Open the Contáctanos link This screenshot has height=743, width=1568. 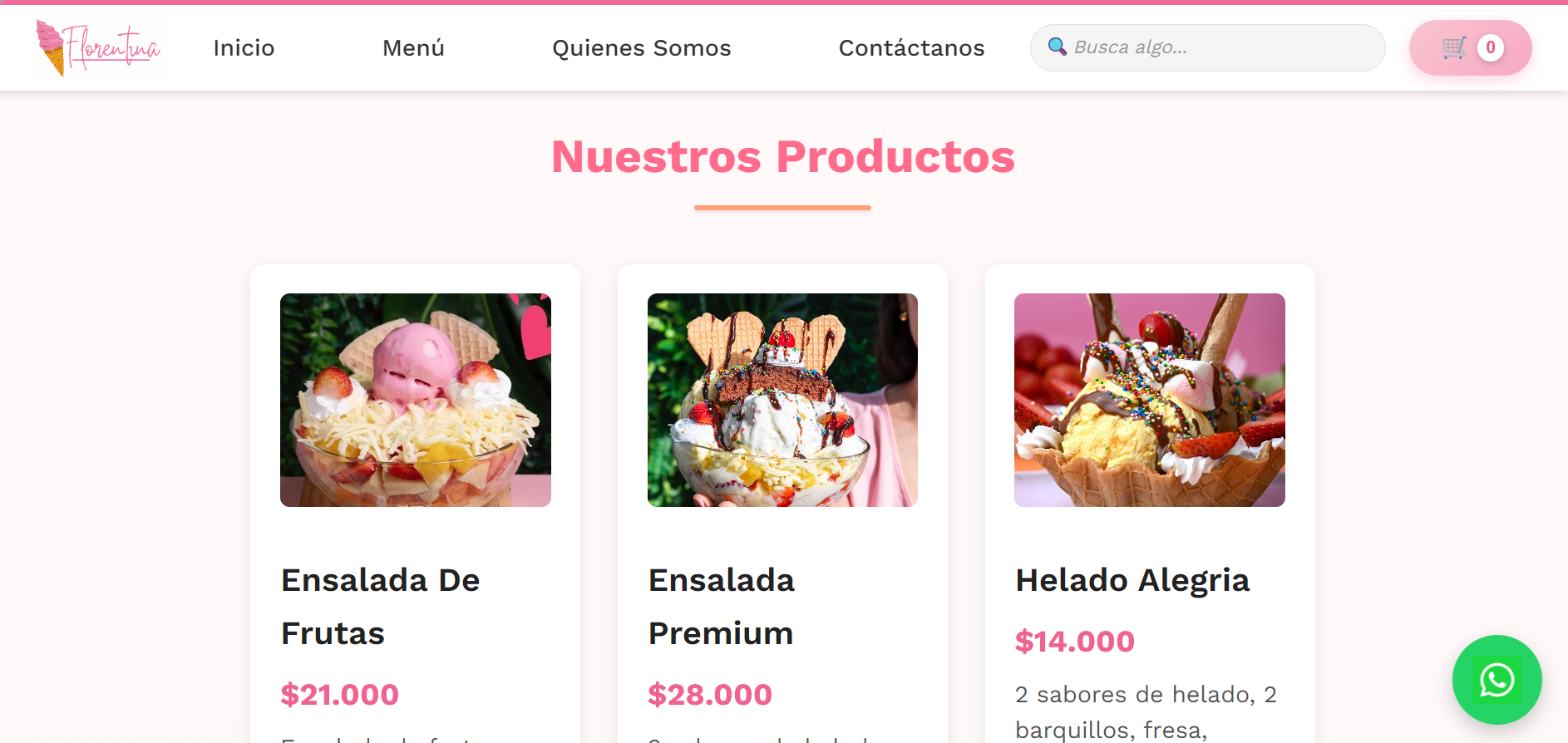click(911, 48)
